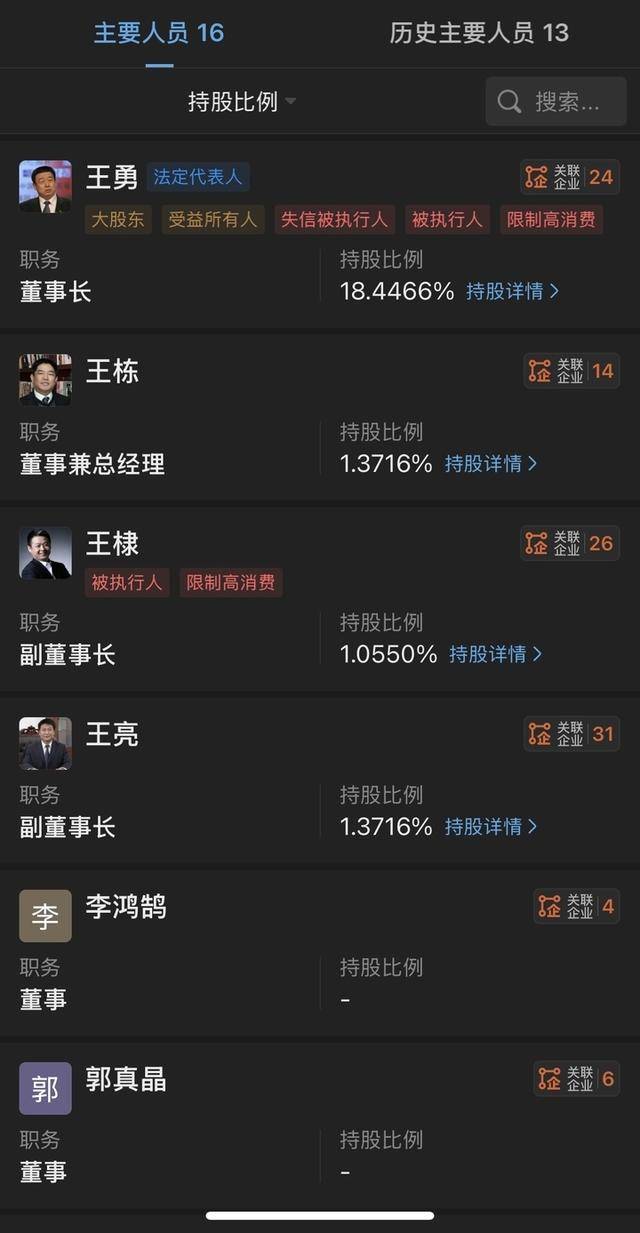640x1233 pixels.
Task: Open 王栋's 关联企业 14 badge
Action: (x=572, y=371)
